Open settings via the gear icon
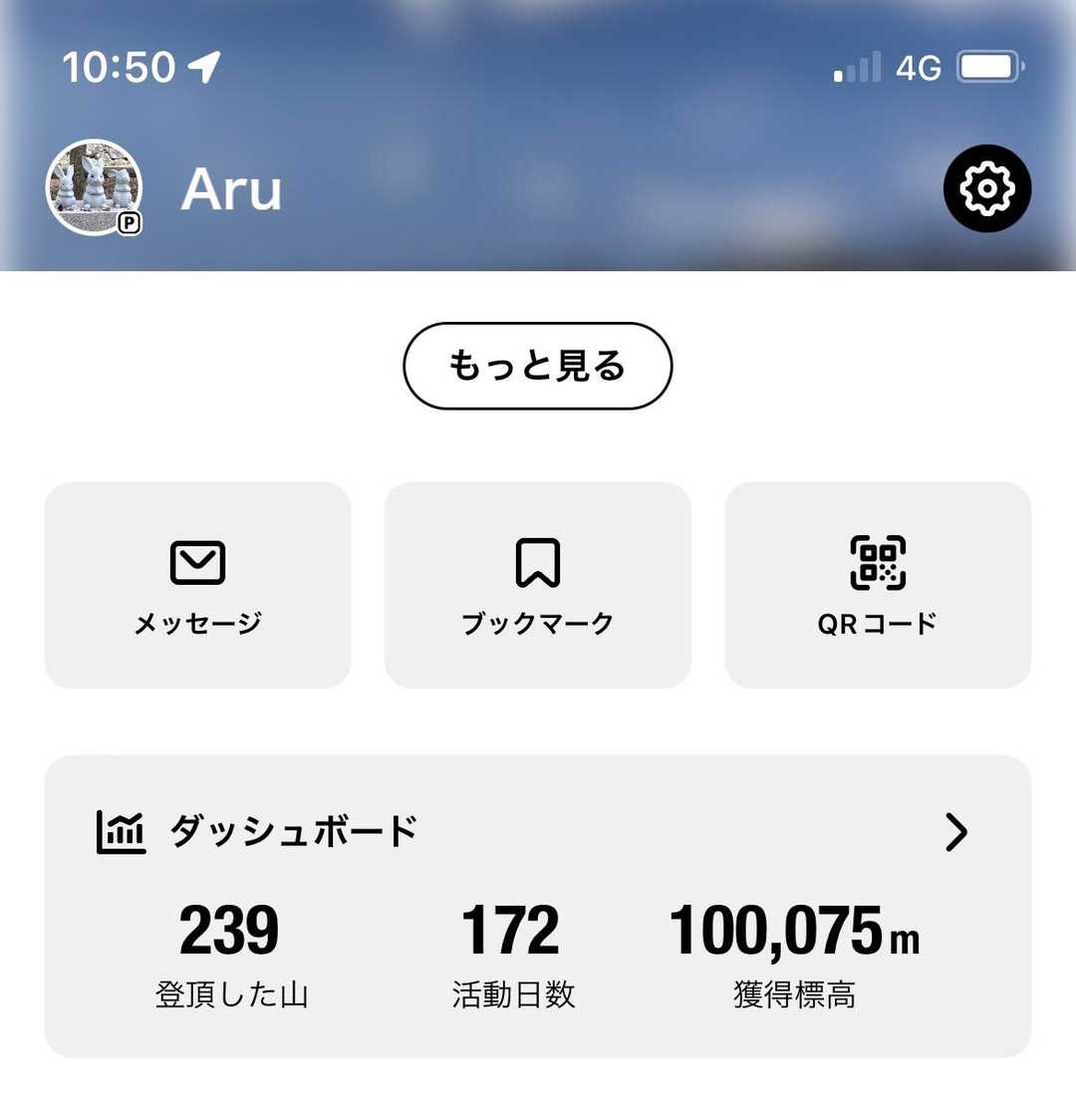The height and width of the screenshot is (1120, 1076). coord(986,188)
